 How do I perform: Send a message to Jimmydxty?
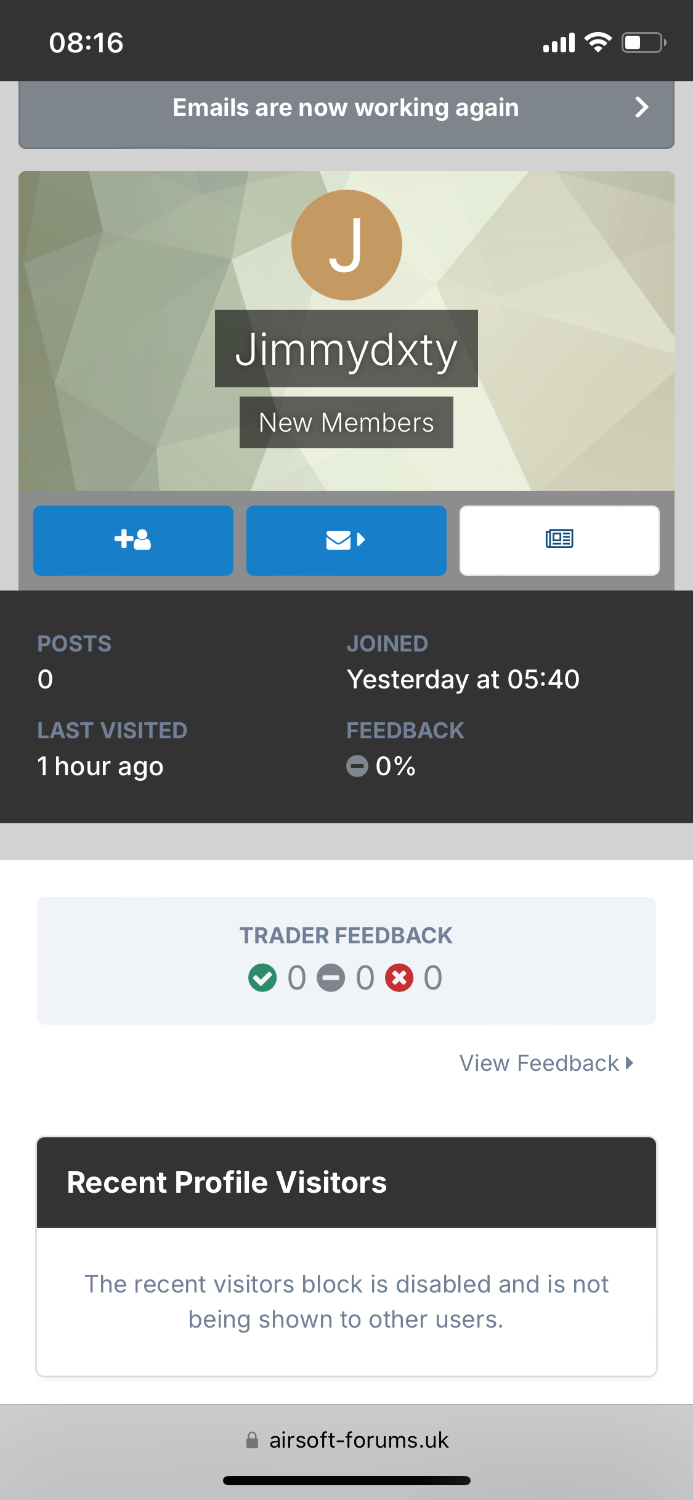(346, 540)
